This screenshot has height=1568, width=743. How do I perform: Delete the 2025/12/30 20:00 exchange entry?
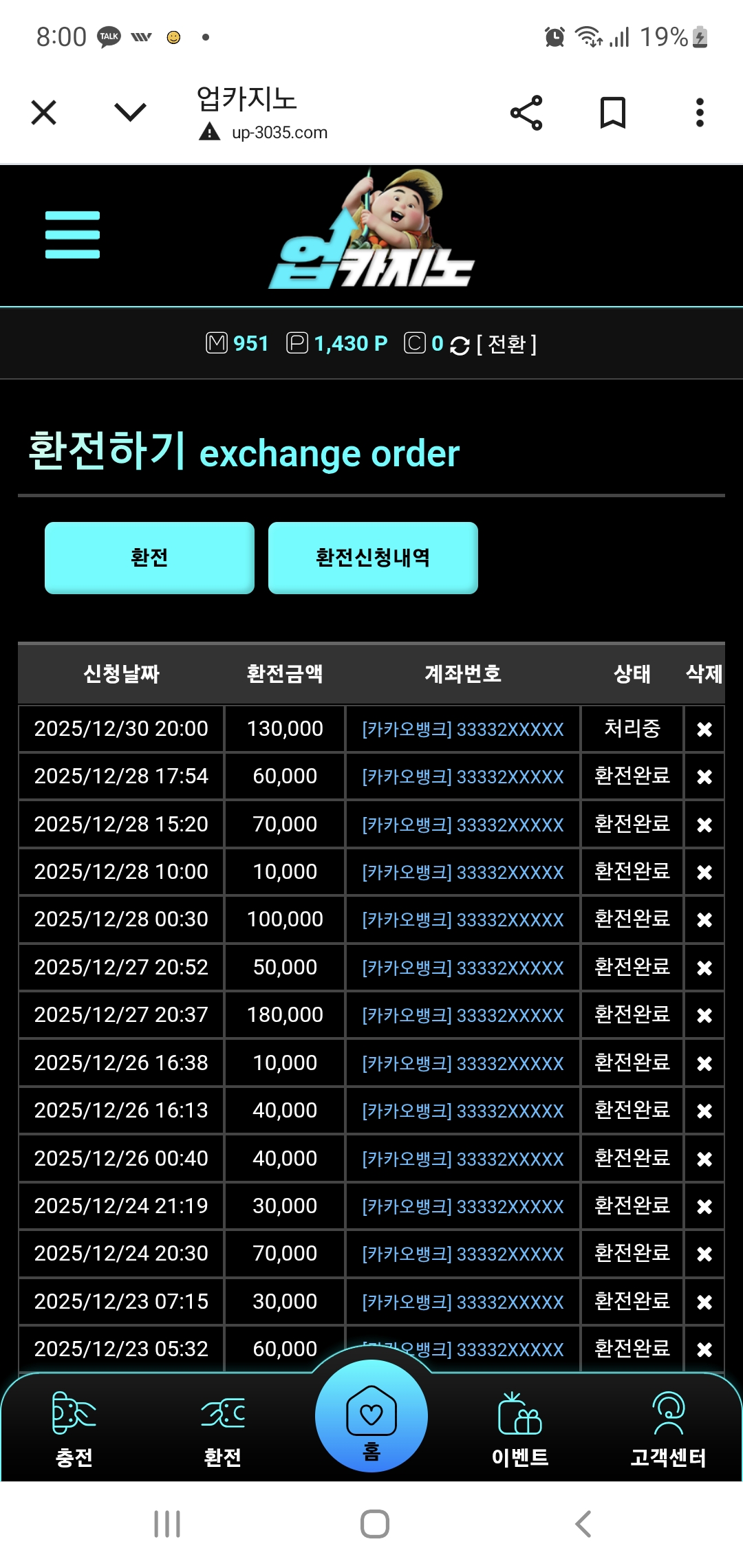coord(704,729)
